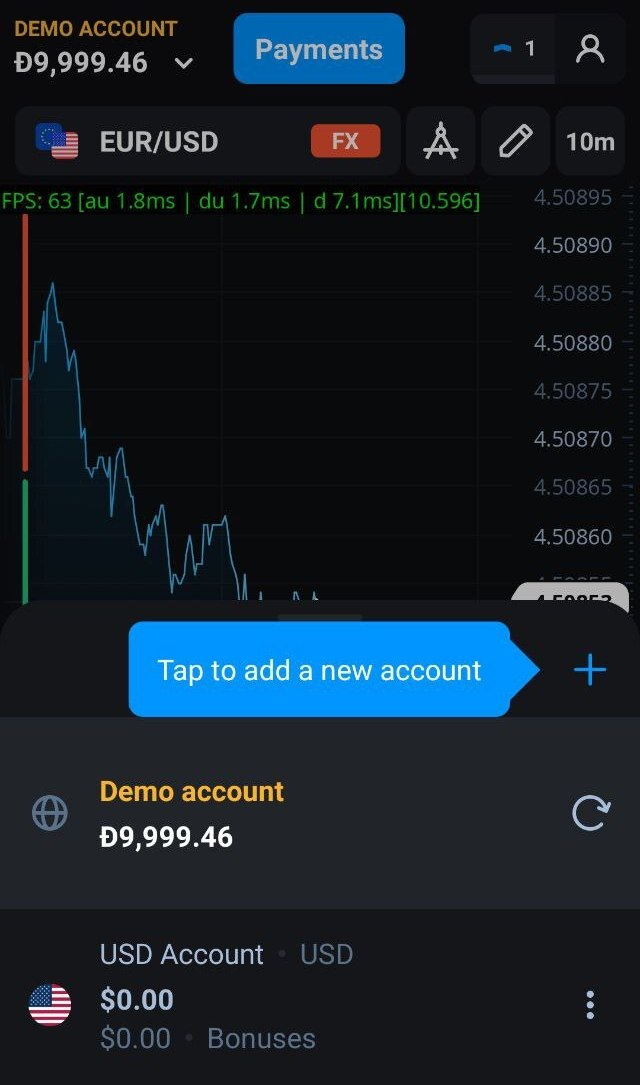
Task: Open the indicators compass tool
Action: click(x=441, y=141)
